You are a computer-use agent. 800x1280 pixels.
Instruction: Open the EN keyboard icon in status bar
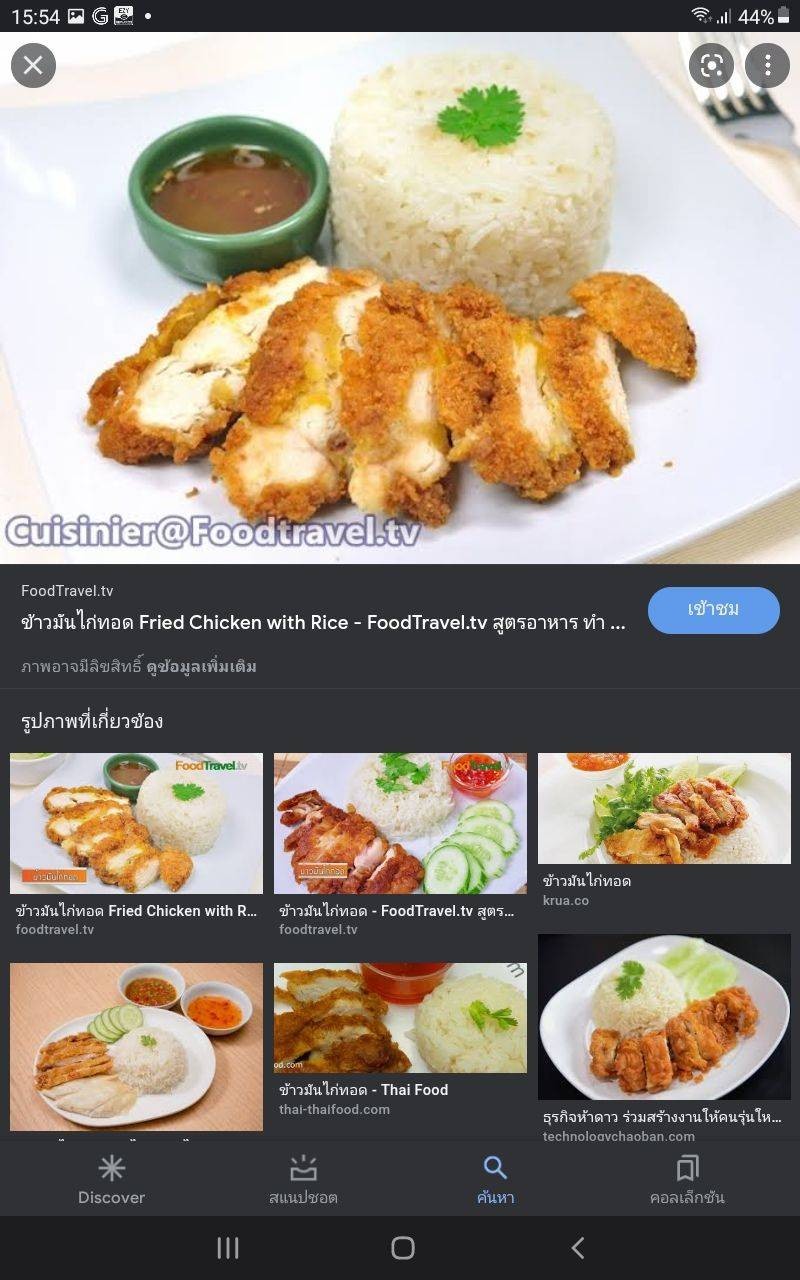coord(122,14)
